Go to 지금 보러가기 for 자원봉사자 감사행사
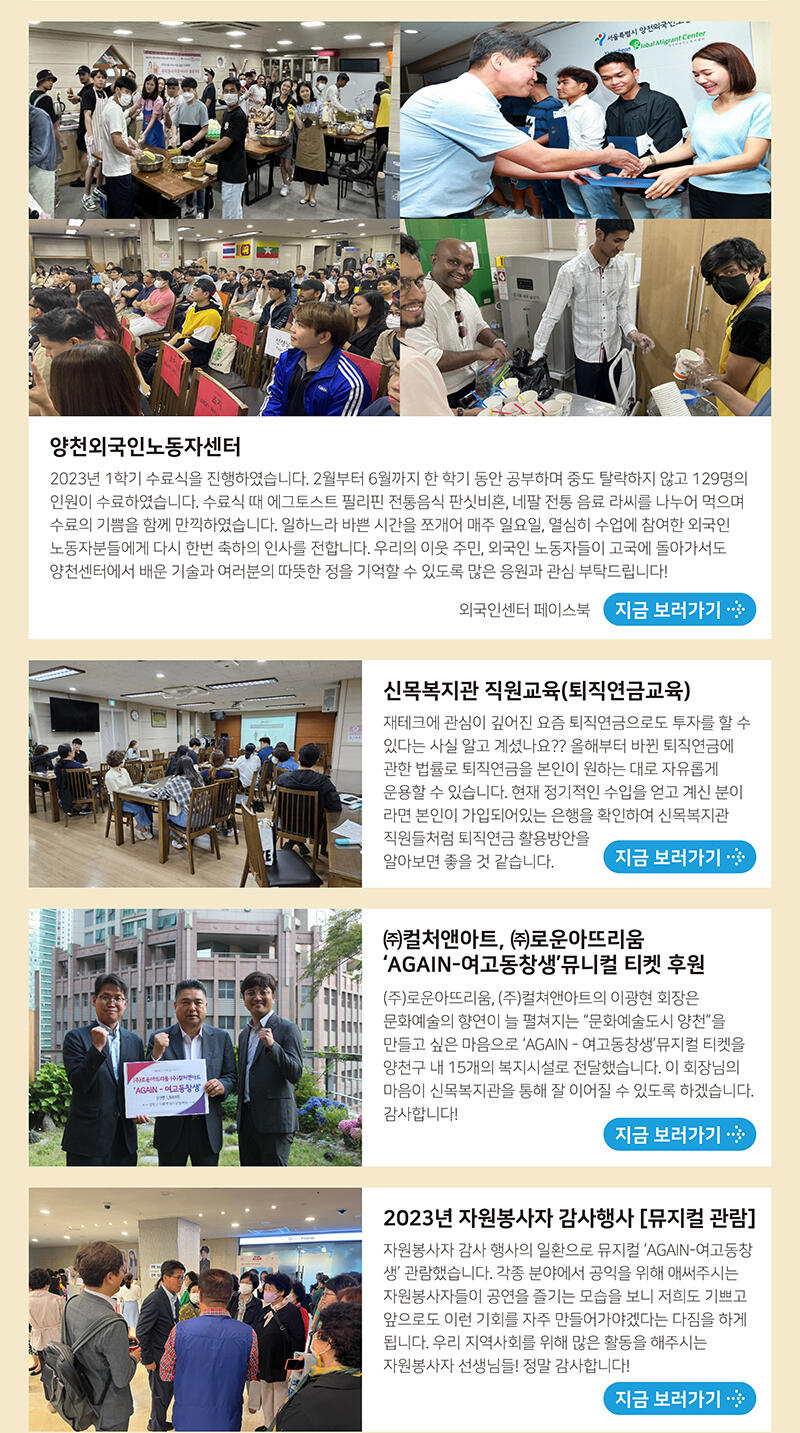This screenshot has height=1433, width=800. 679,1398
